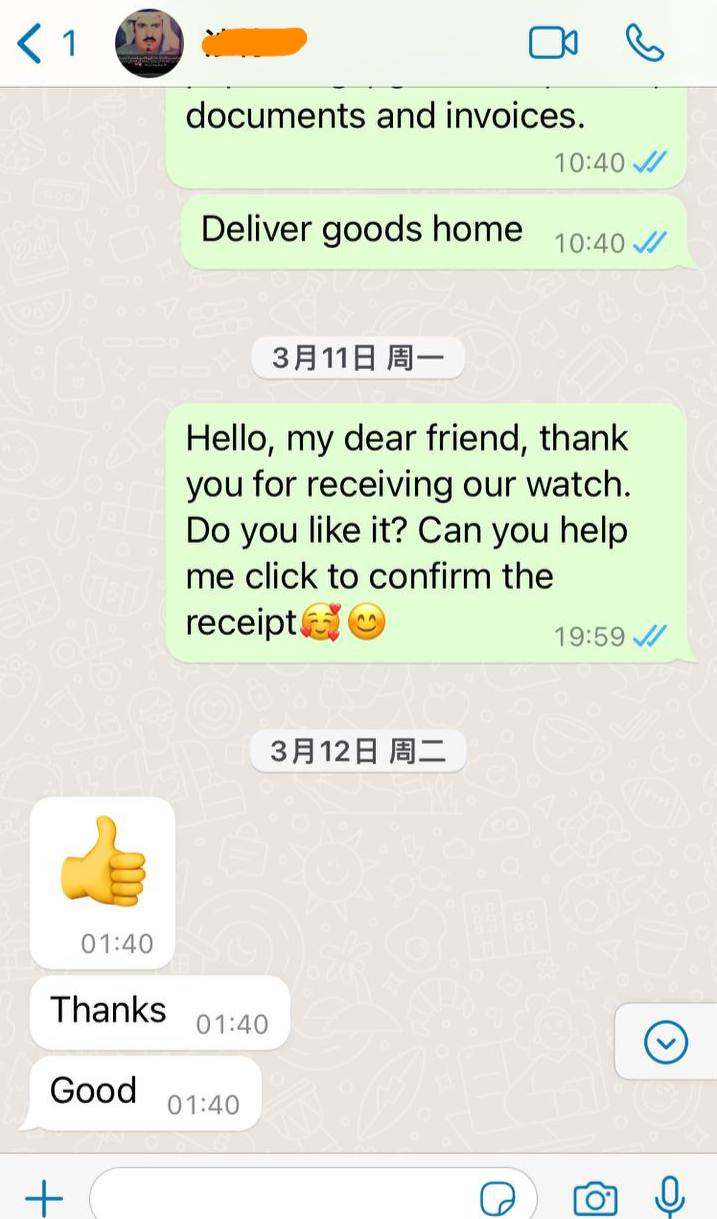Jump to the latest message
Image resolution: width=717 pixels, height=1219 pixels.
point(666,1043)
